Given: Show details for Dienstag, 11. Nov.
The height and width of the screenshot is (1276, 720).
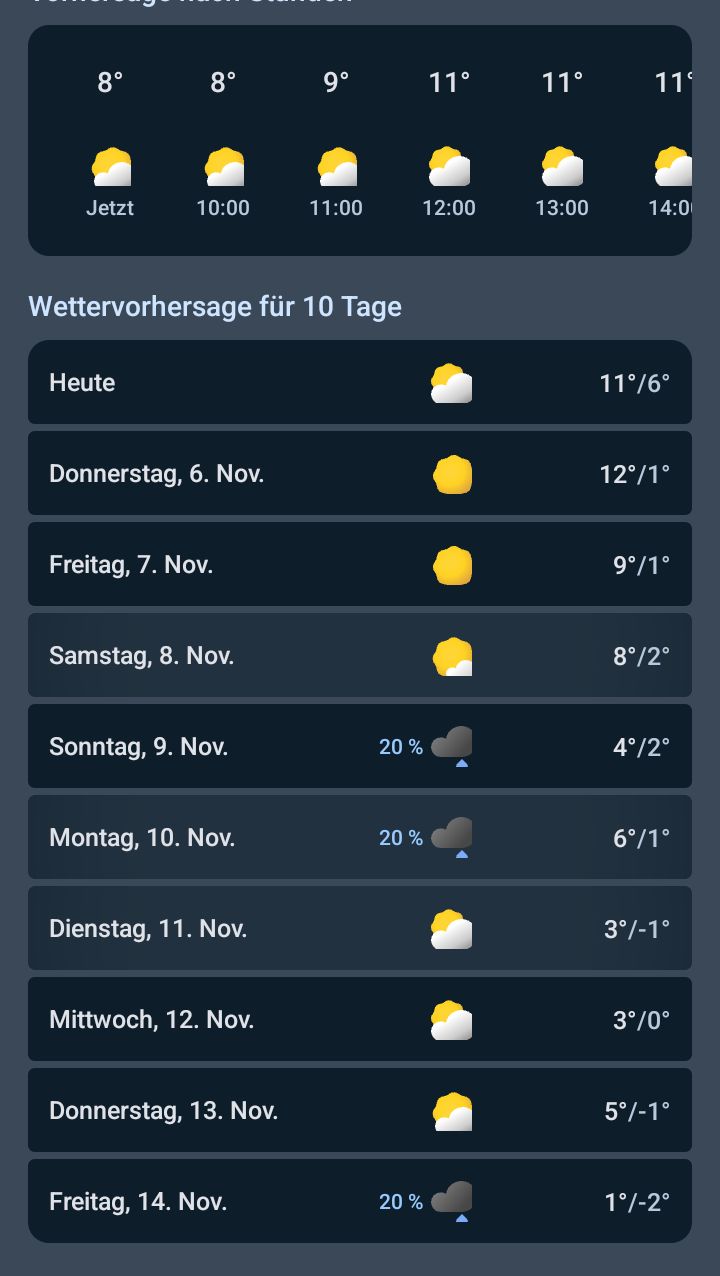Looking at the screenshot, I should coord(360,929).
